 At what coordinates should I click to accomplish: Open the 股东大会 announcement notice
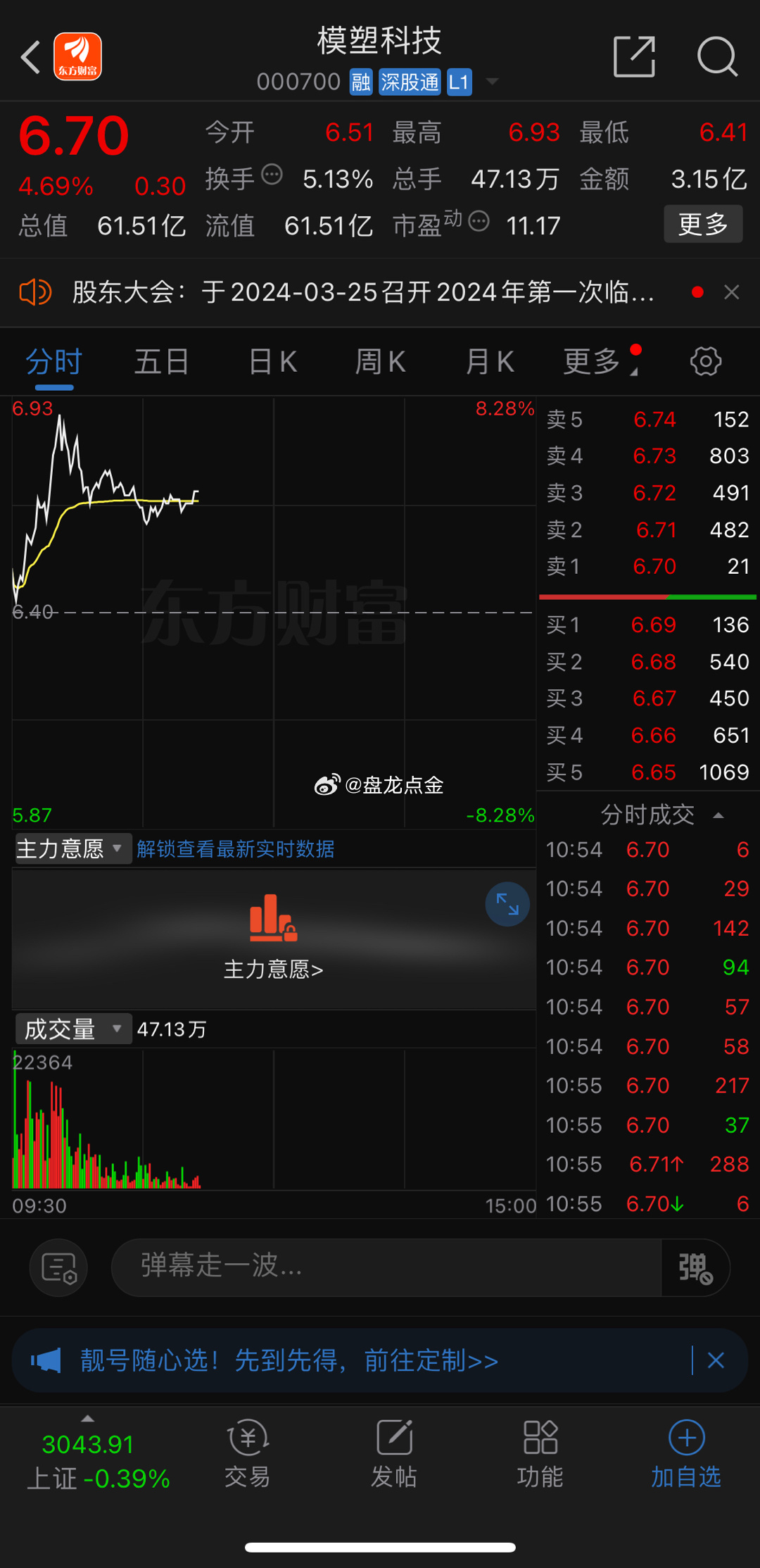362,291
